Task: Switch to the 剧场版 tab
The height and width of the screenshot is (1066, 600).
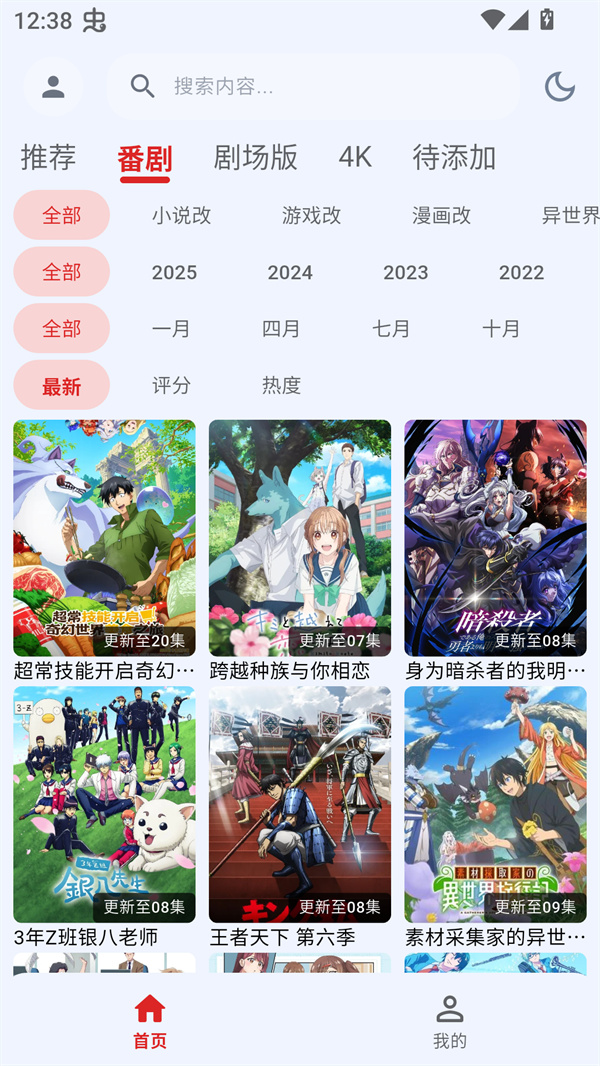Action: pos(255,157)
